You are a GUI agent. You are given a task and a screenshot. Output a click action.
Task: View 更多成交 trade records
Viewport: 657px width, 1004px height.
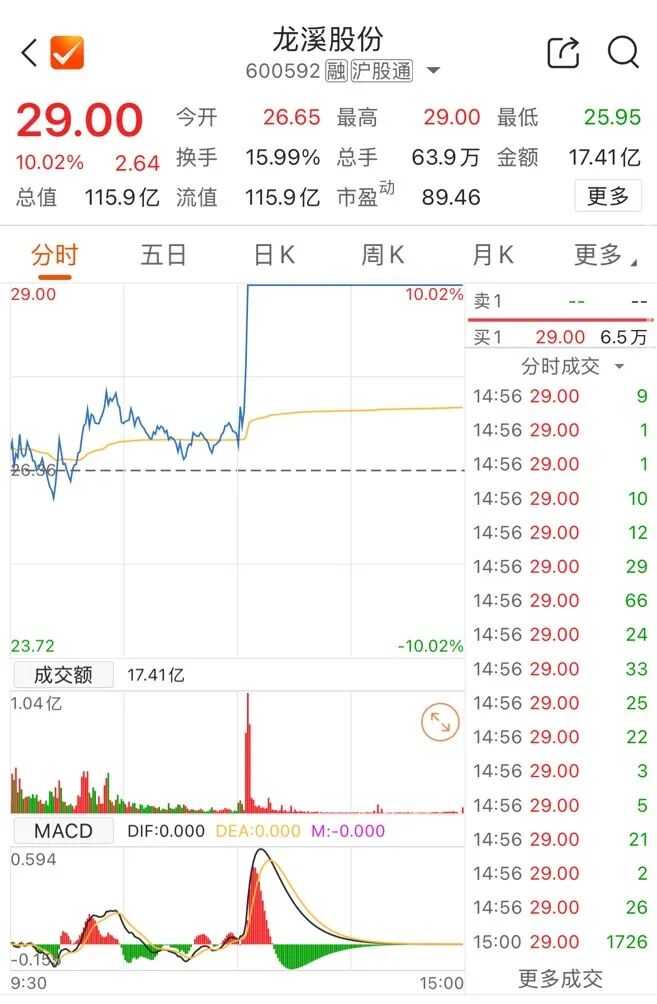point(560,979)
